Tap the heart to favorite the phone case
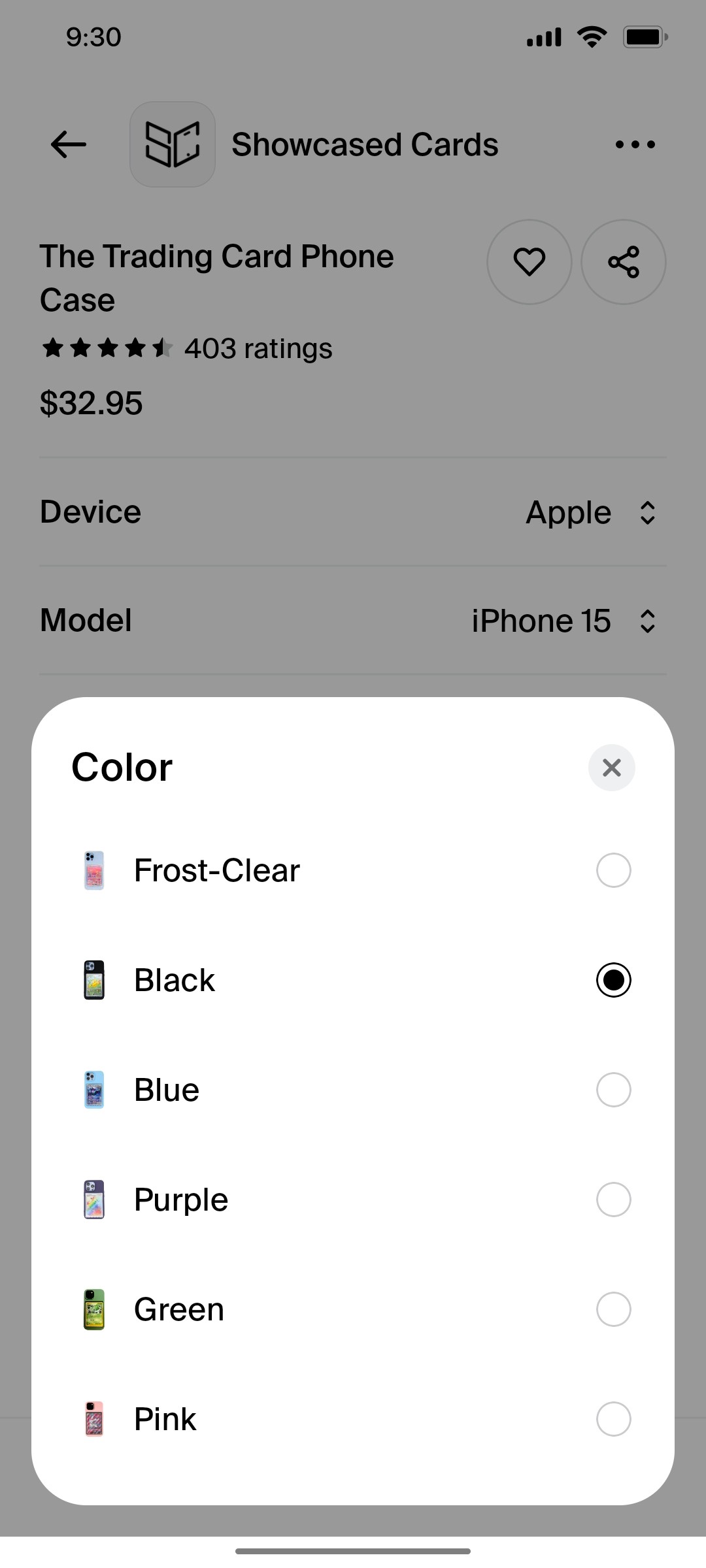The image size is (706, 1568). point(529,261)
